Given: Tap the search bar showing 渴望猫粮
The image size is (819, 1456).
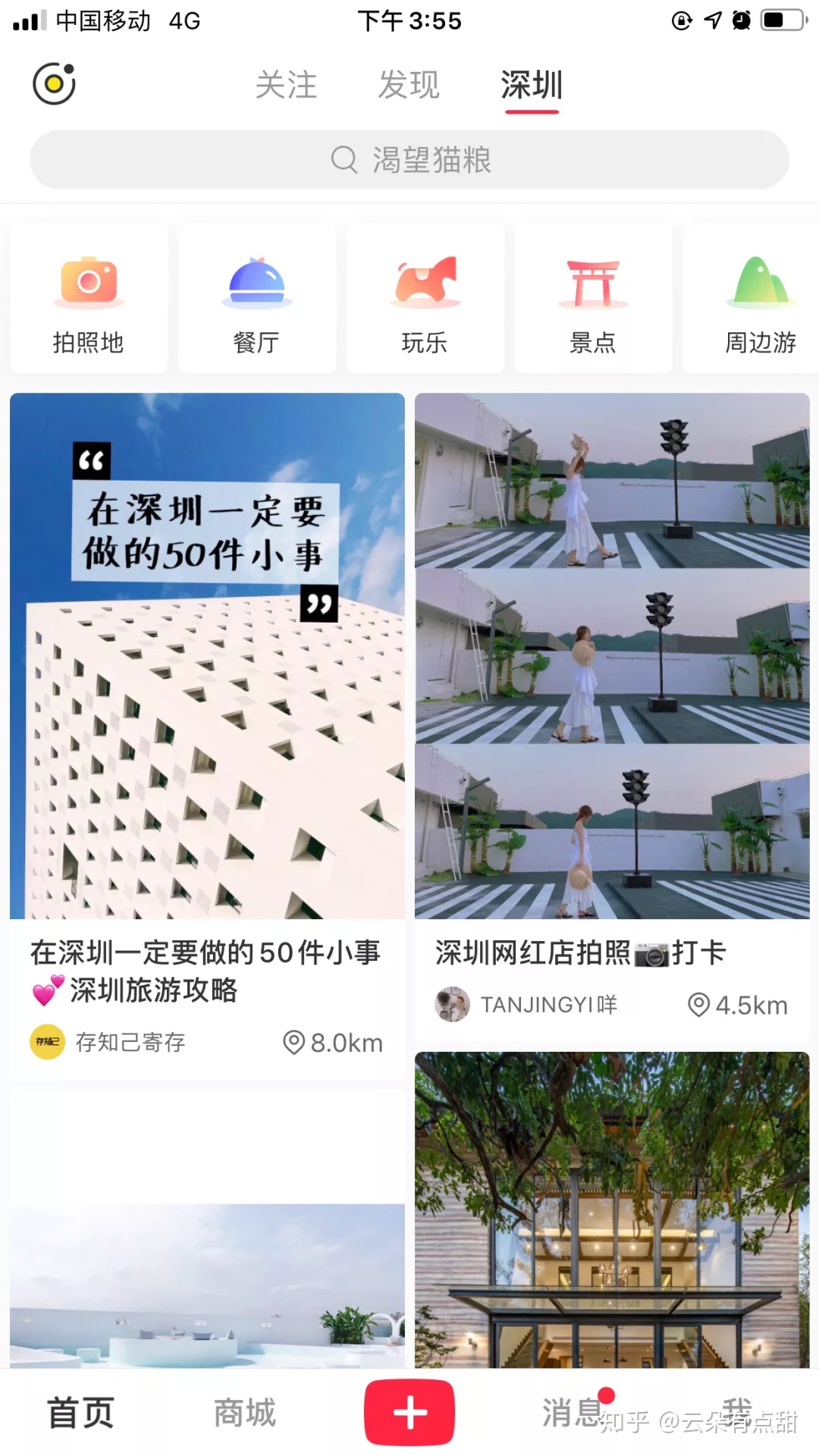Looking at the screenshot, I should coord(409,160).
